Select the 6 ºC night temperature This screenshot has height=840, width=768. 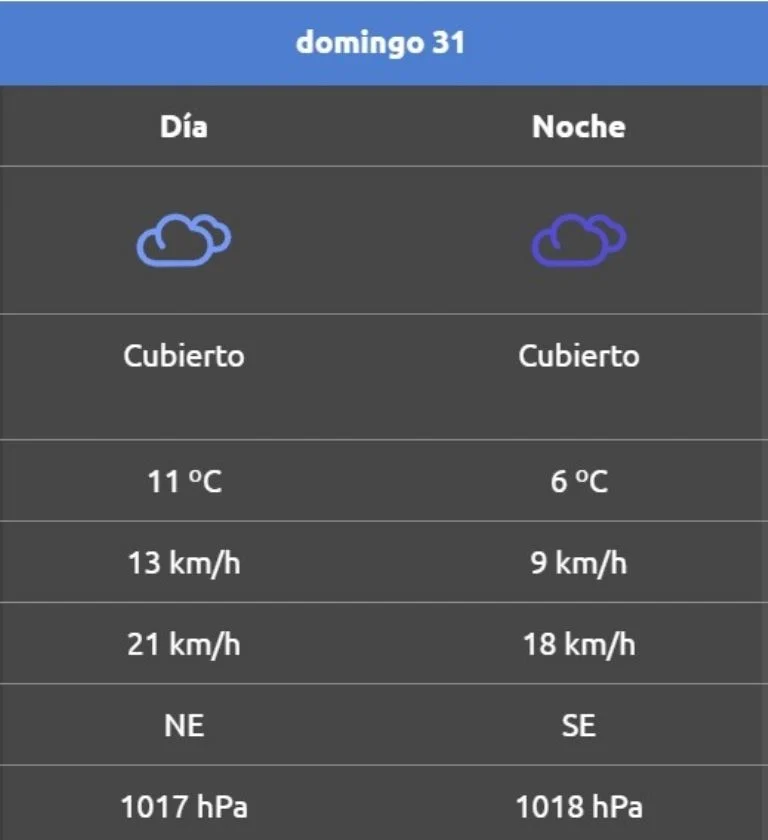click(580, 481)
